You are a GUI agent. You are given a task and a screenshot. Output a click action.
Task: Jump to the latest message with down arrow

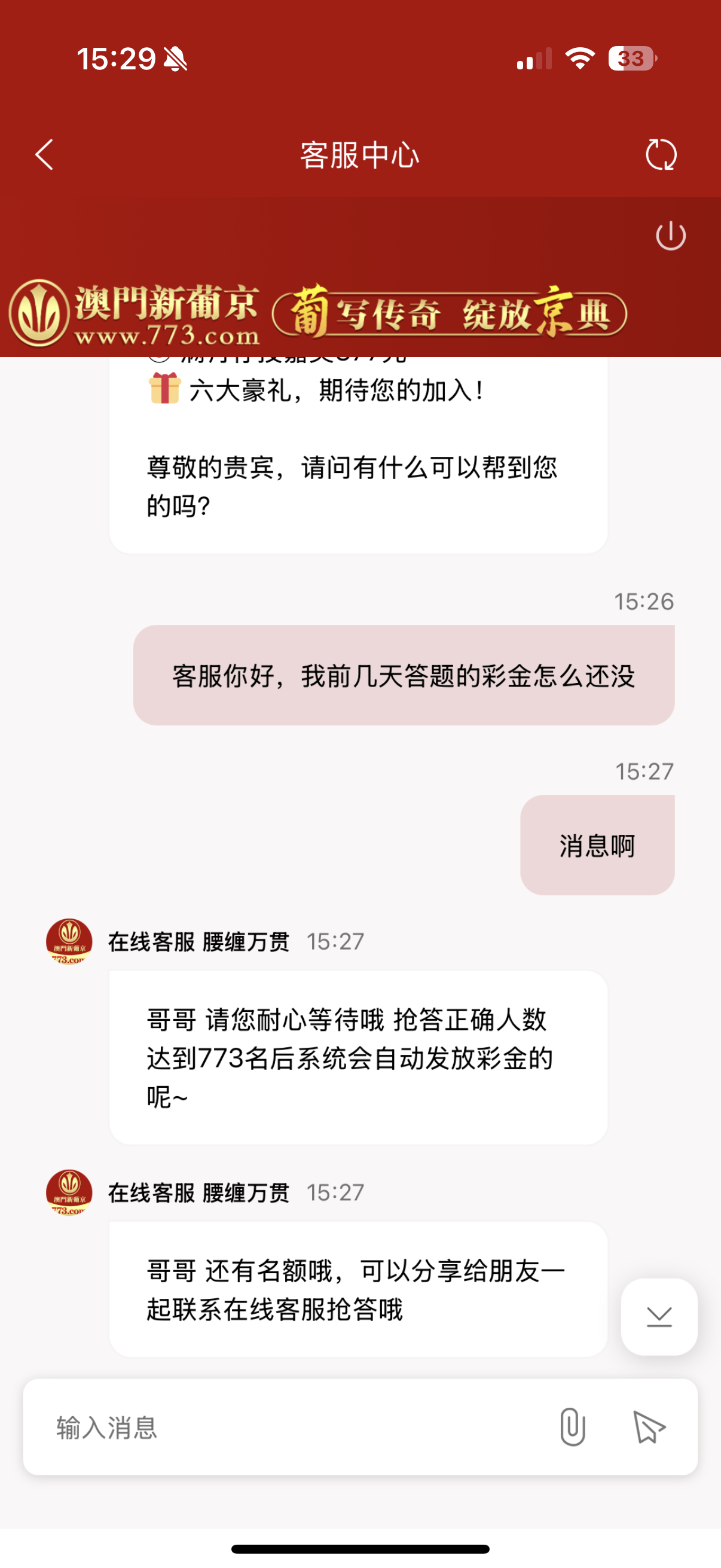coord(659,1317)
